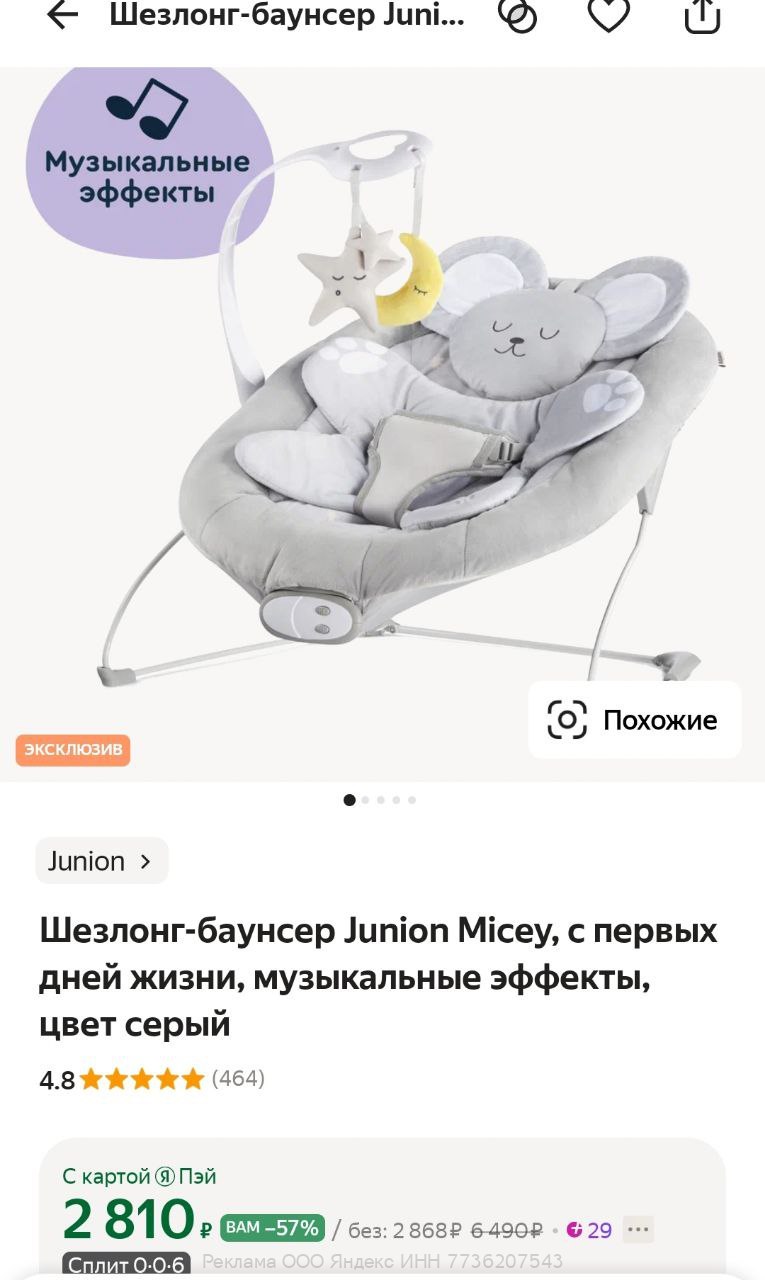Image resolution: width=765 pixels, height=1280 pixels.
Task: Open the 4.8 rating reviews
Action: pyautogui.click(x=151, y=1079)
